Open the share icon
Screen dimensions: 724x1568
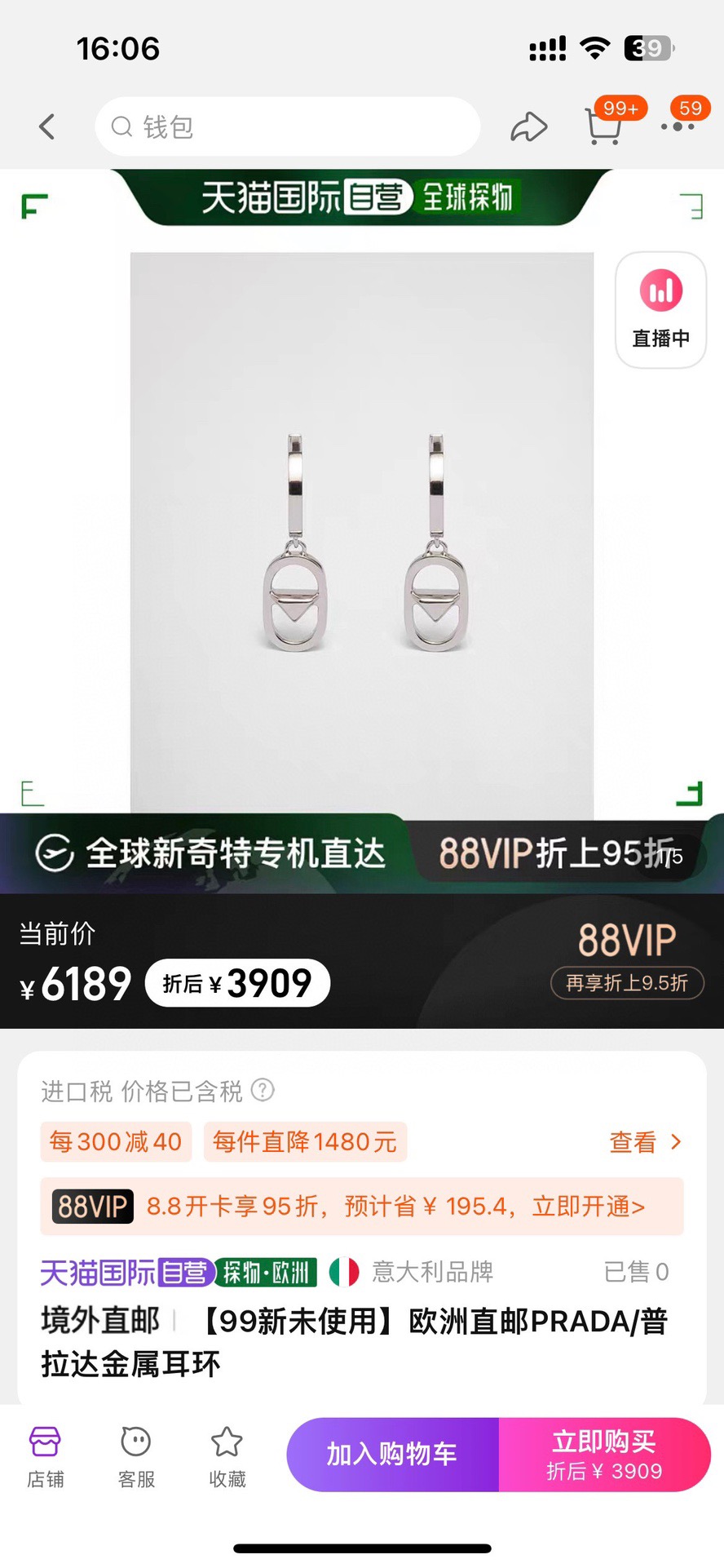click(529, 126)
